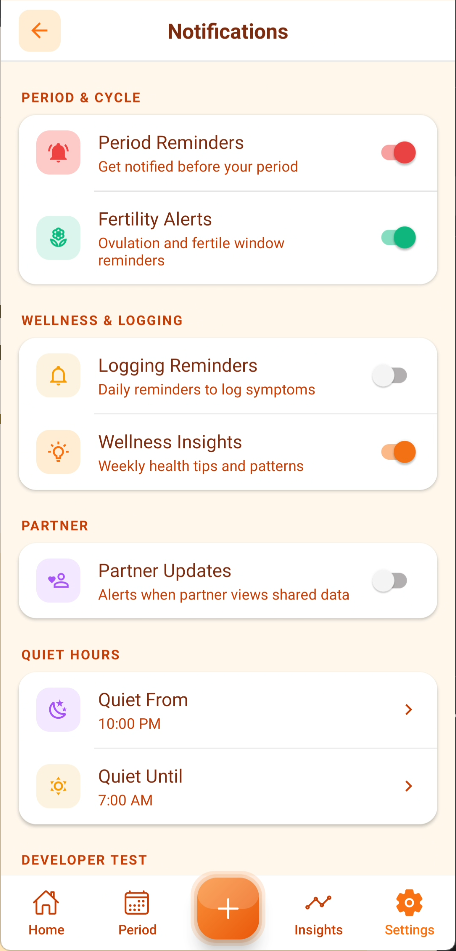
Task: Open the Quiet From time setting
Action: [x=228, y=710]
